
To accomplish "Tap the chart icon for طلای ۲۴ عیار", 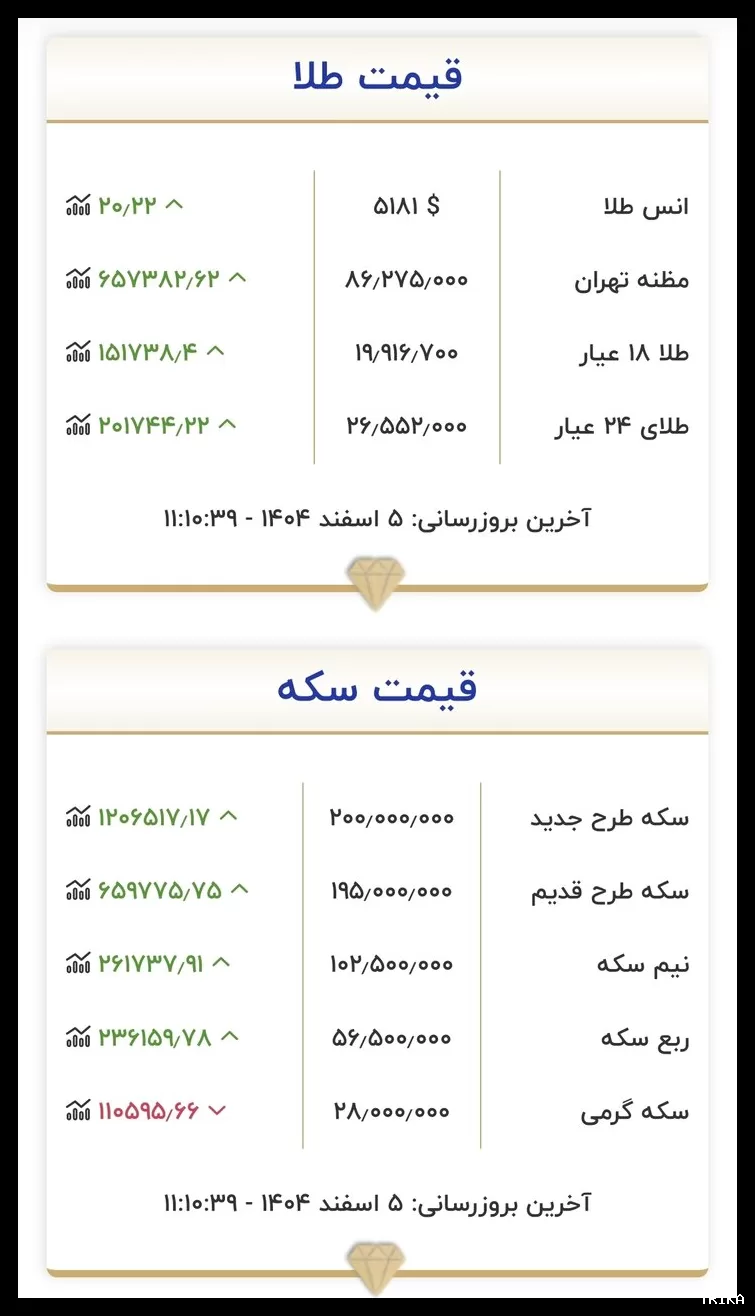I will [x=78, y=425].
